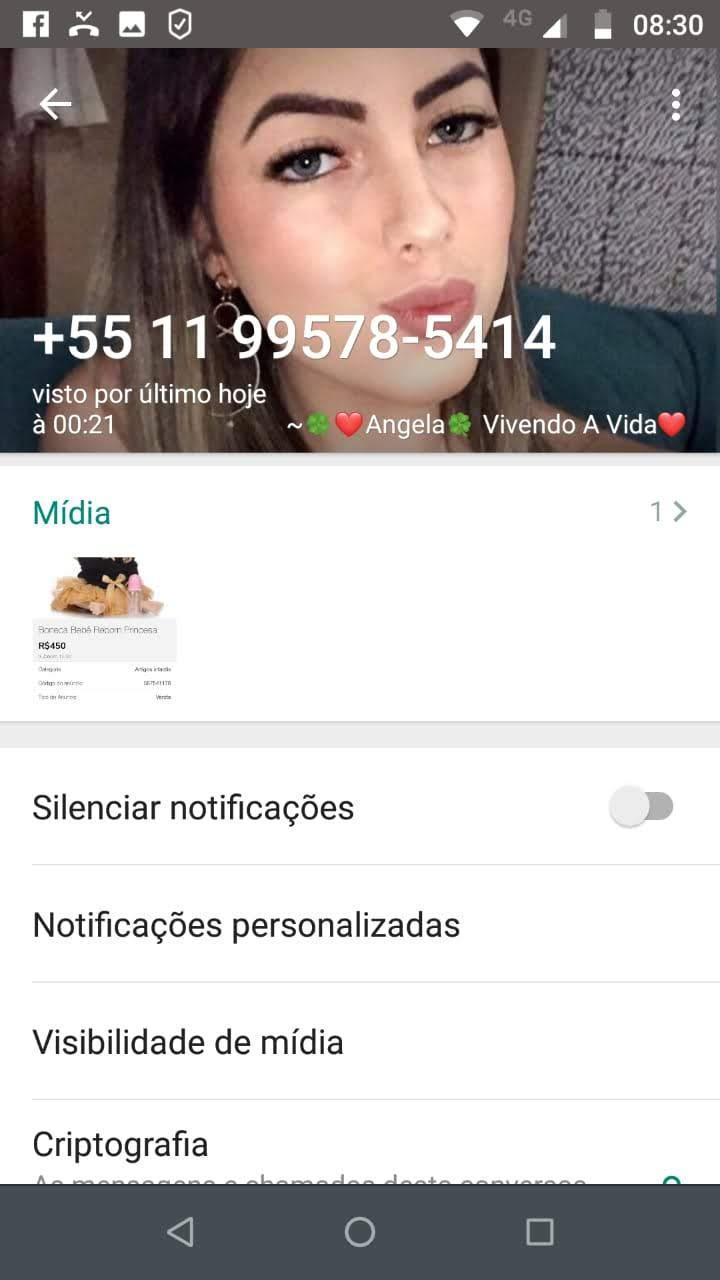Open Visibilidade de mídia
The height and width of the screenshot is (1280, 720).
[x=360, y=1042]
